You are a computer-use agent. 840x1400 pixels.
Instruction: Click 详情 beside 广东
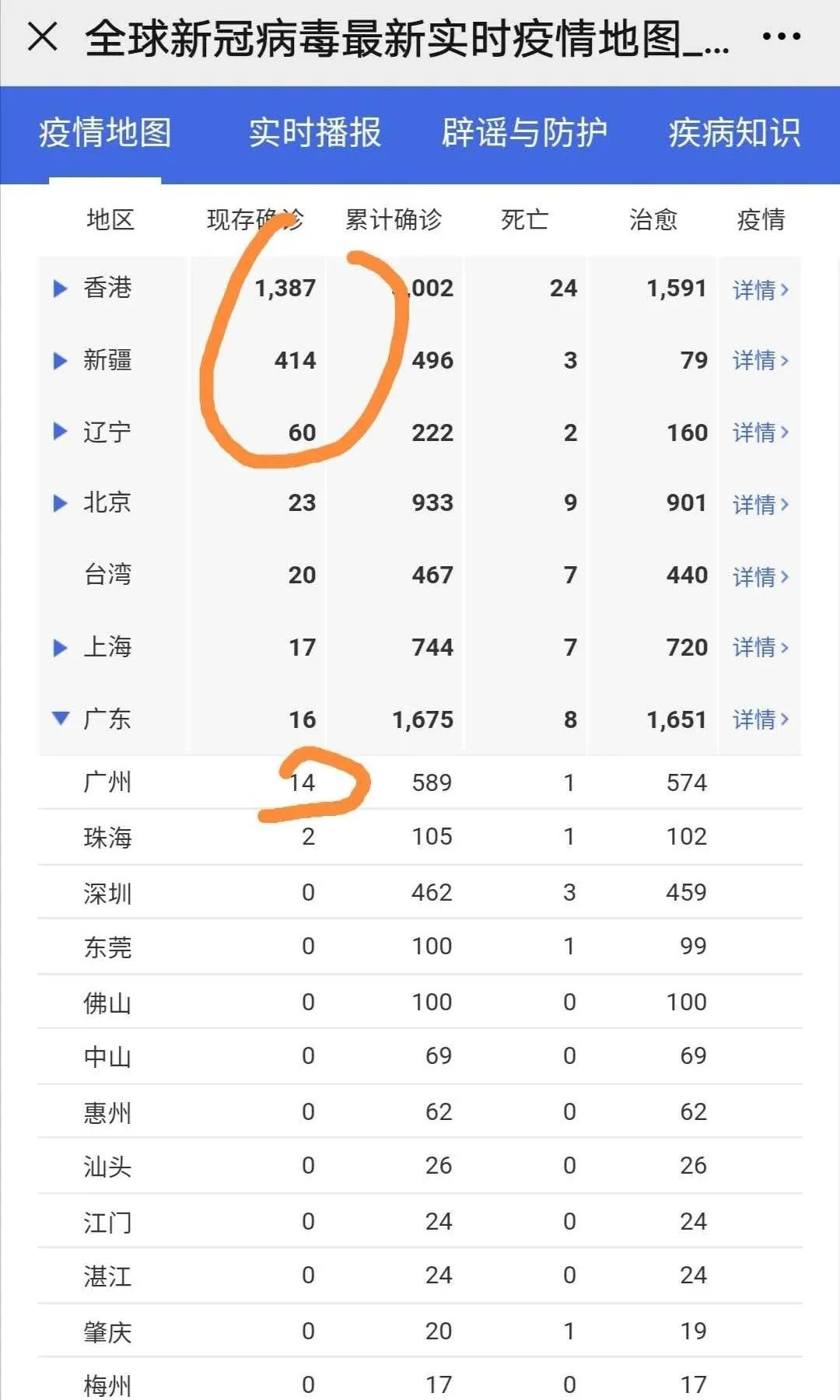point(759,719)
